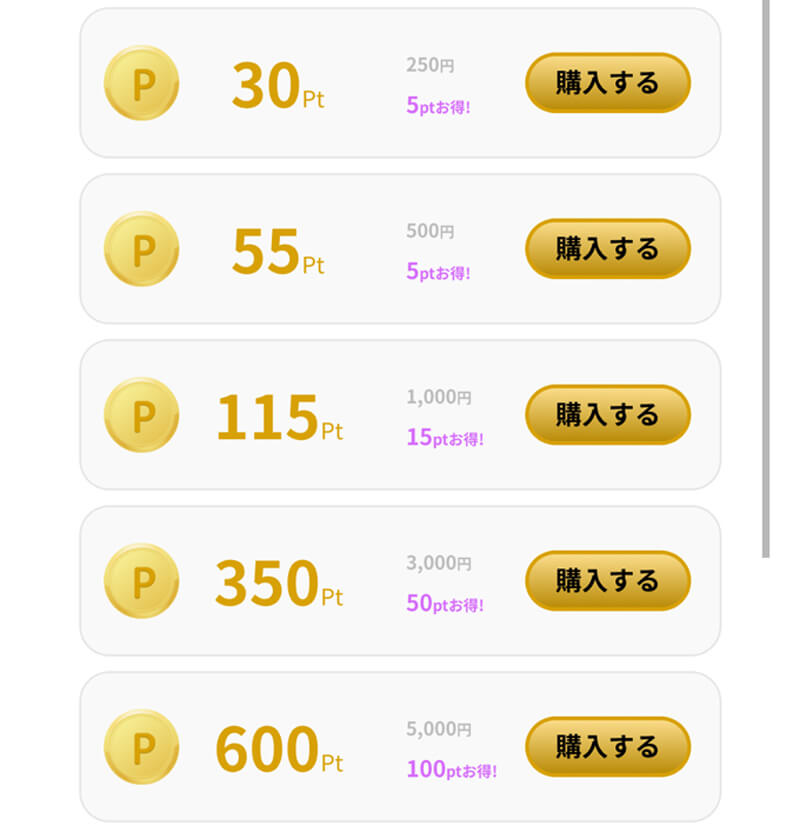
Task: Tap 購入する for the 30Pt pack
Action: click(x=607, y=83)
